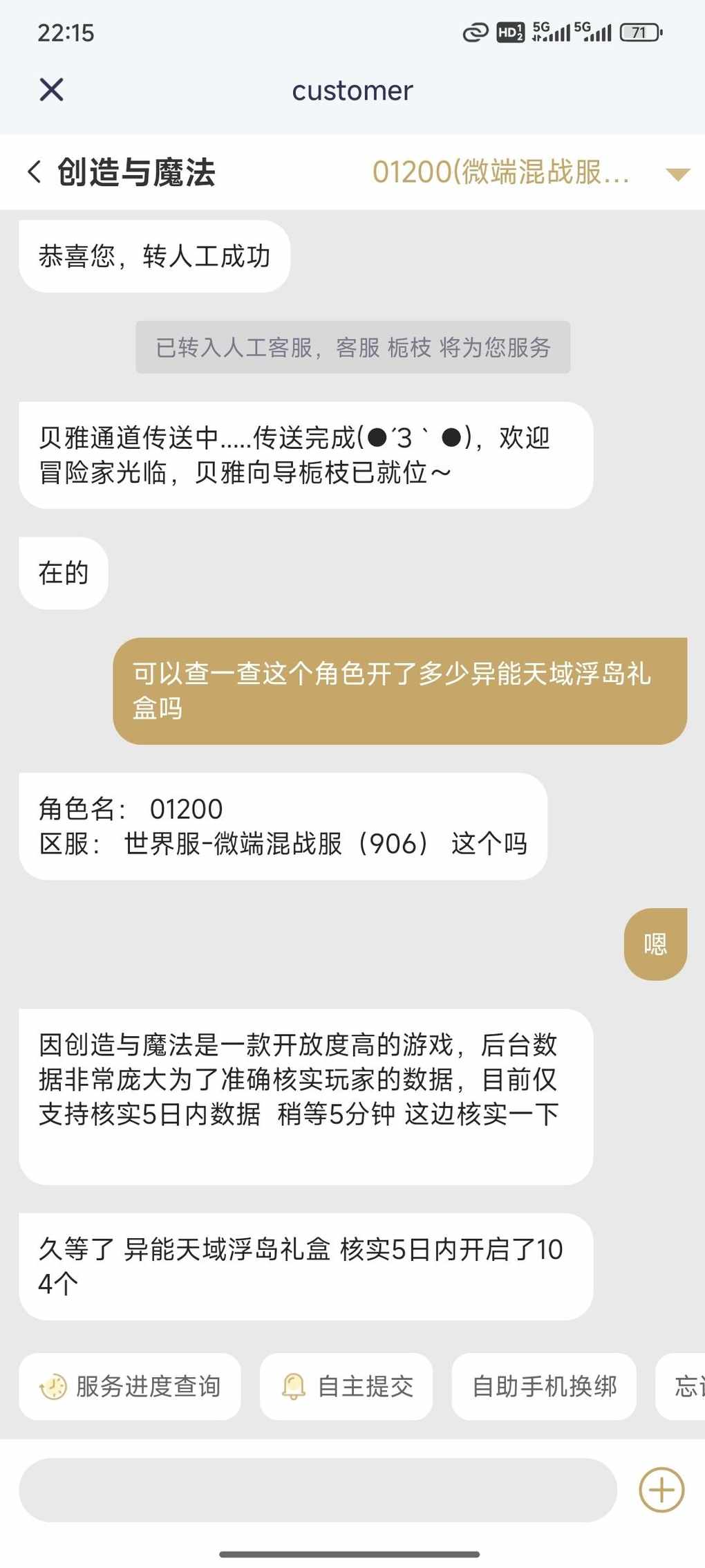Close the customer service window
The height and width of the screenshot is (1568, 705).
52,90
